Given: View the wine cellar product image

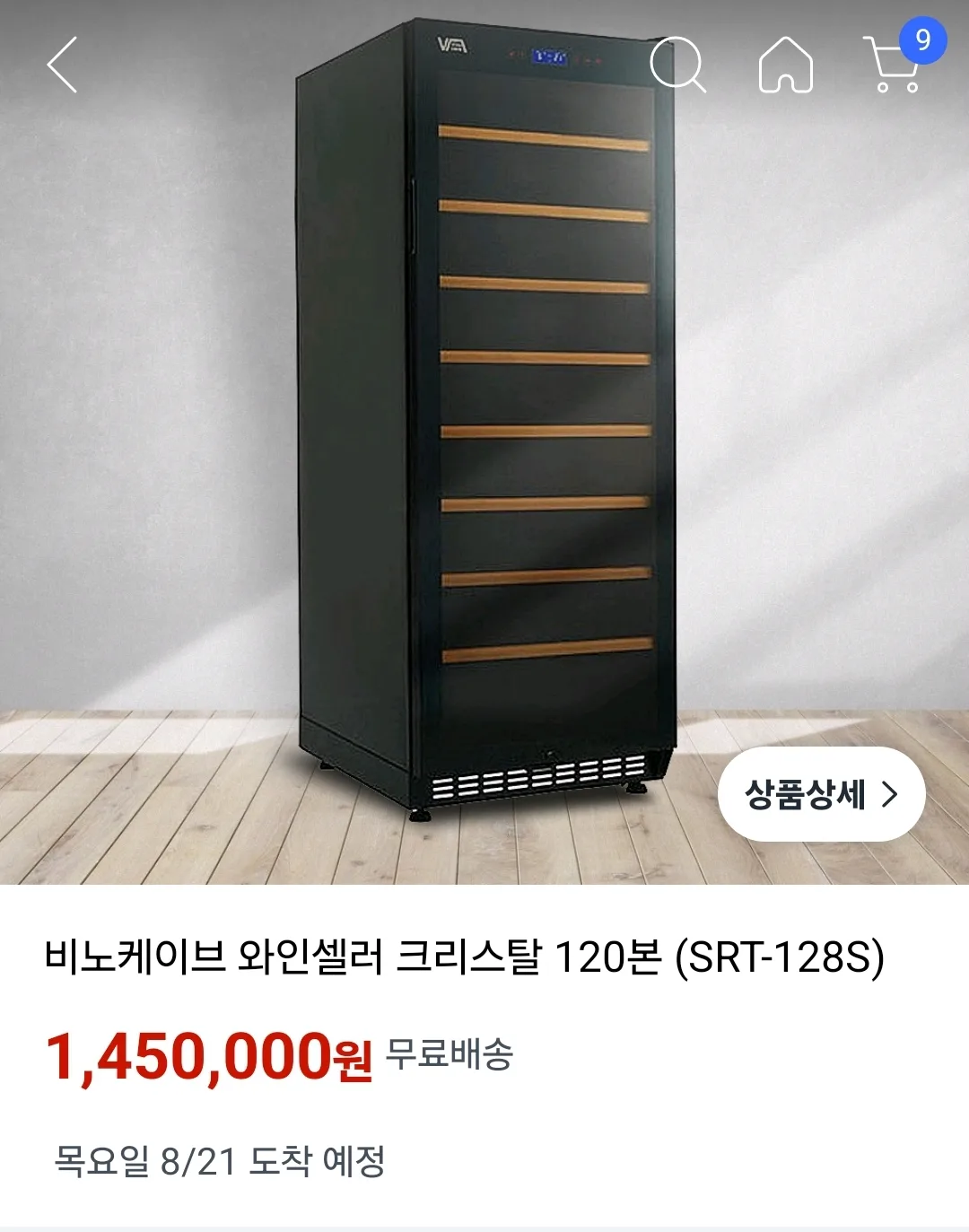Looking at the screenshot, I should tap(484, 422).
